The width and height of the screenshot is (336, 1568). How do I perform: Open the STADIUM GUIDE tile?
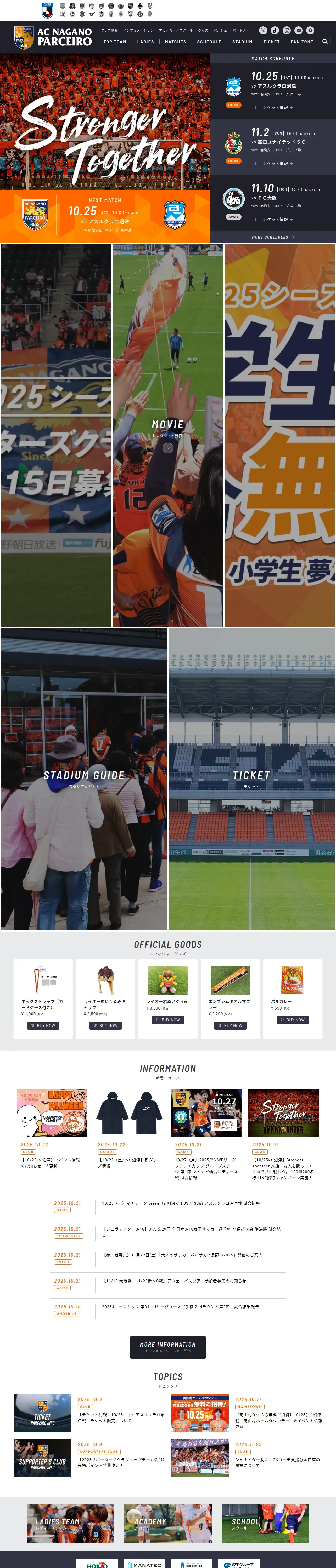(x=84, y=779)
